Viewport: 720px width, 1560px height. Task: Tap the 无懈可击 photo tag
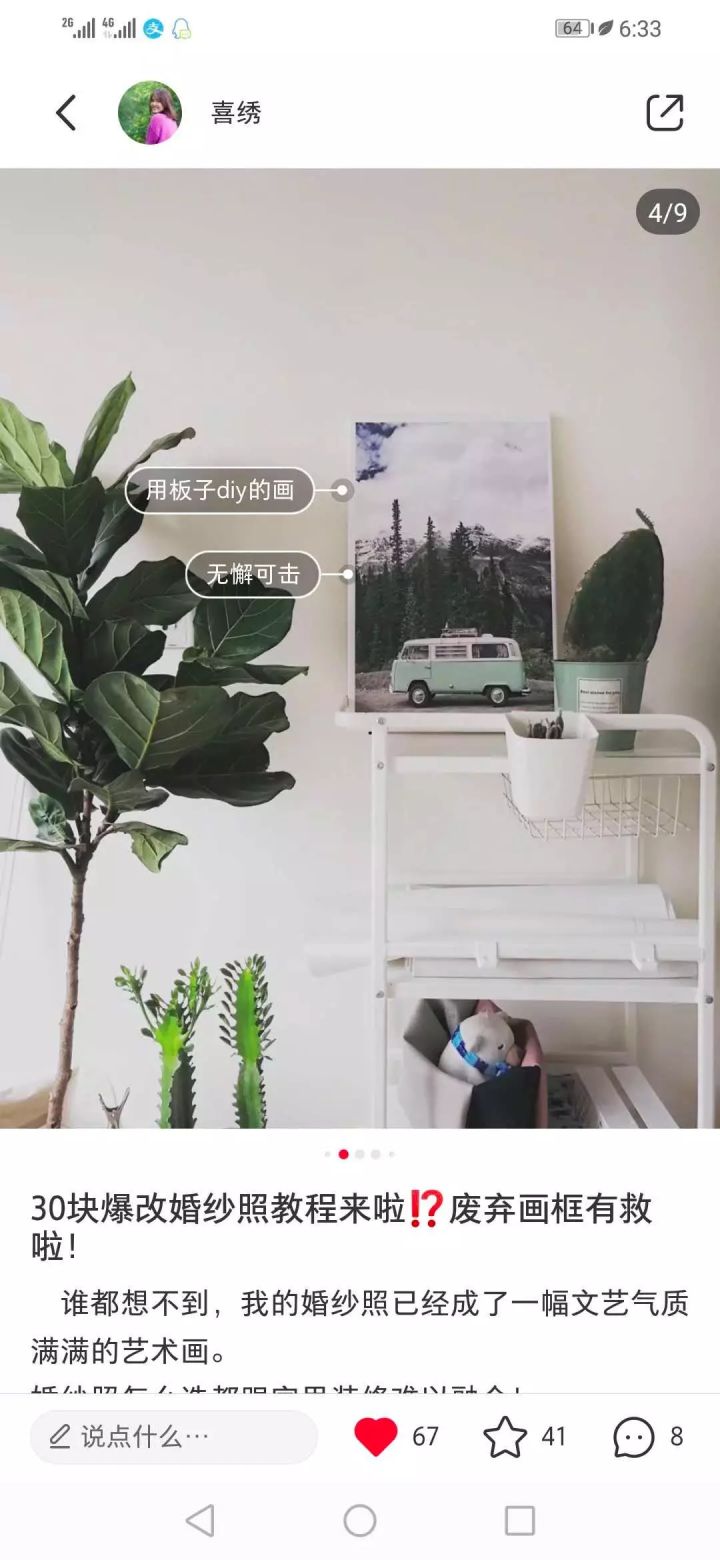253,575
